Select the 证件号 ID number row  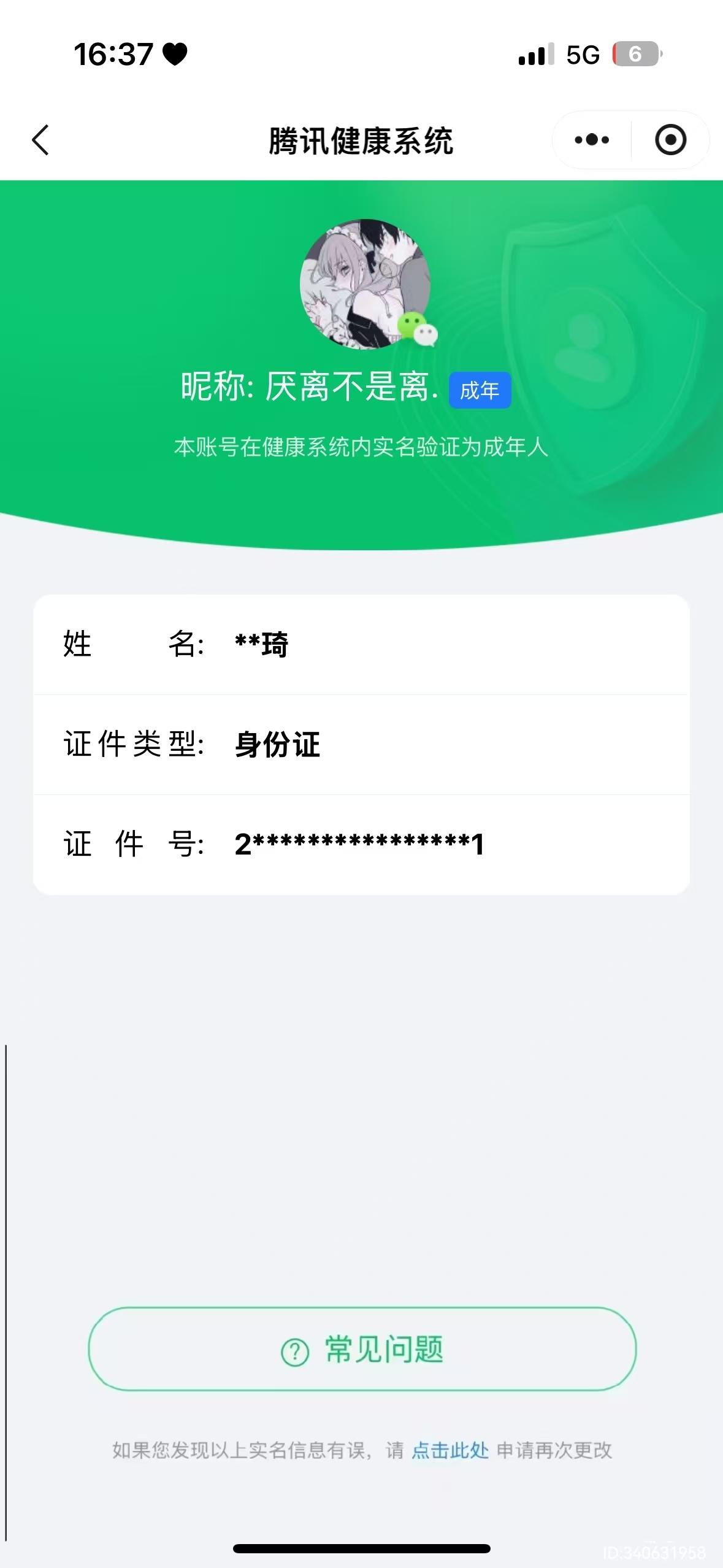(362, 844)
